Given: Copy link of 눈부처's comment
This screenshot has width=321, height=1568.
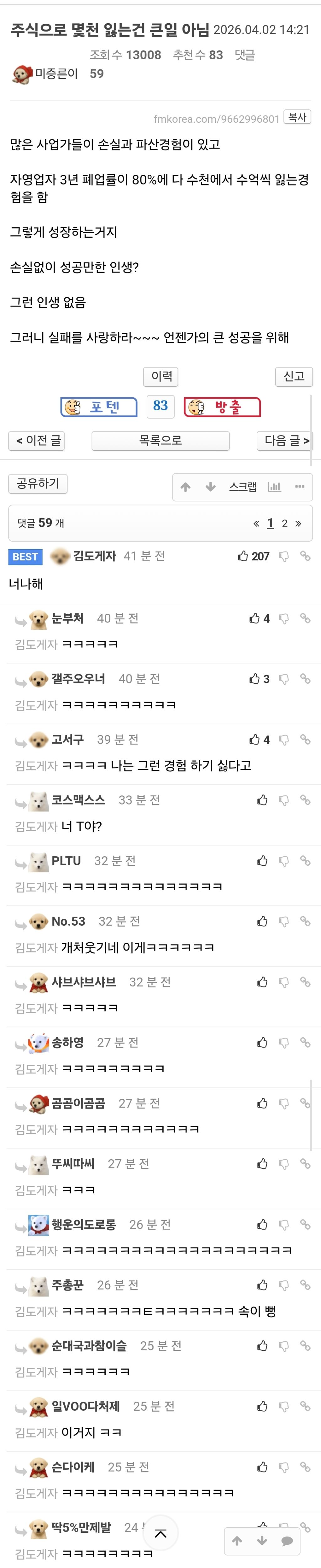Looking at the screenshot, I should click(305, 618).
